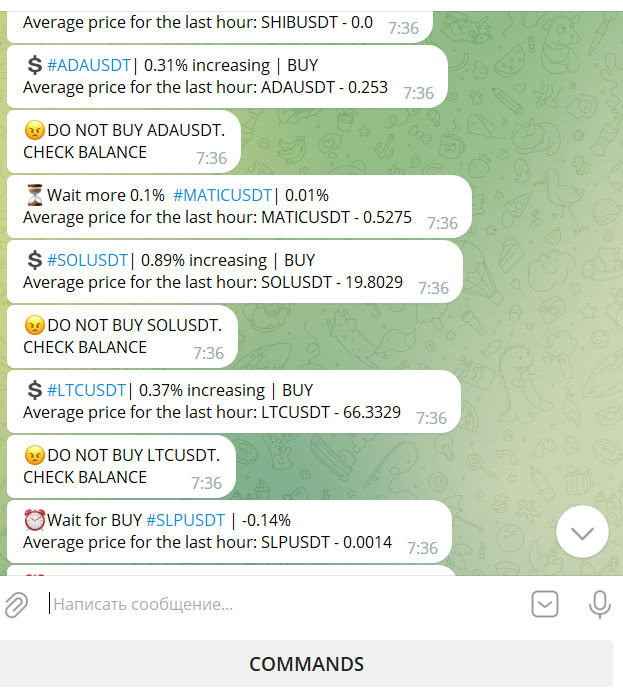Open the #MATICUSDT hashtag link
This screenshot has height=692, width=623.
[223, 195]
